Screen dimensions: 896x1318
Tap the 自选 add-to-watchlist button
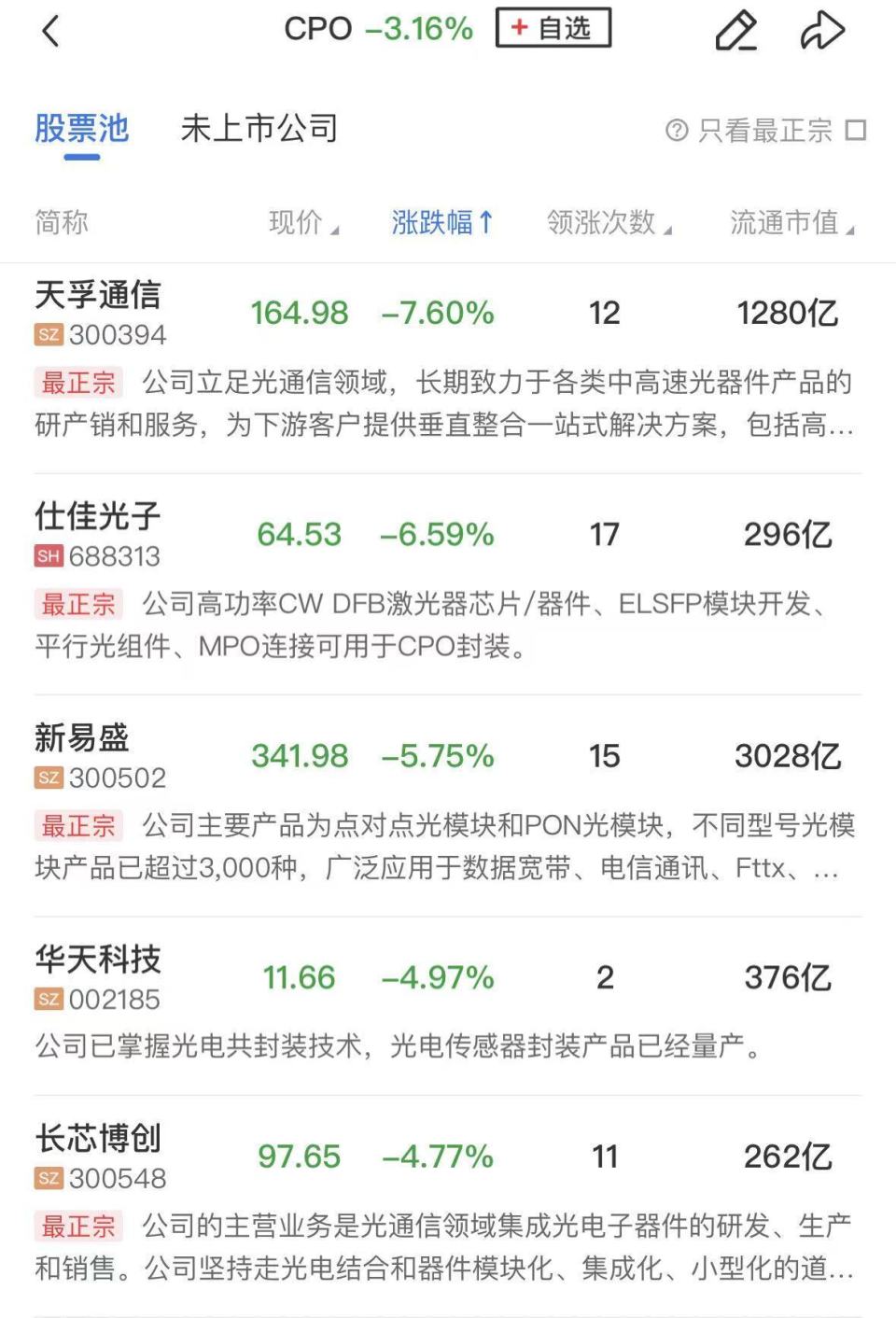click(553, 29)
